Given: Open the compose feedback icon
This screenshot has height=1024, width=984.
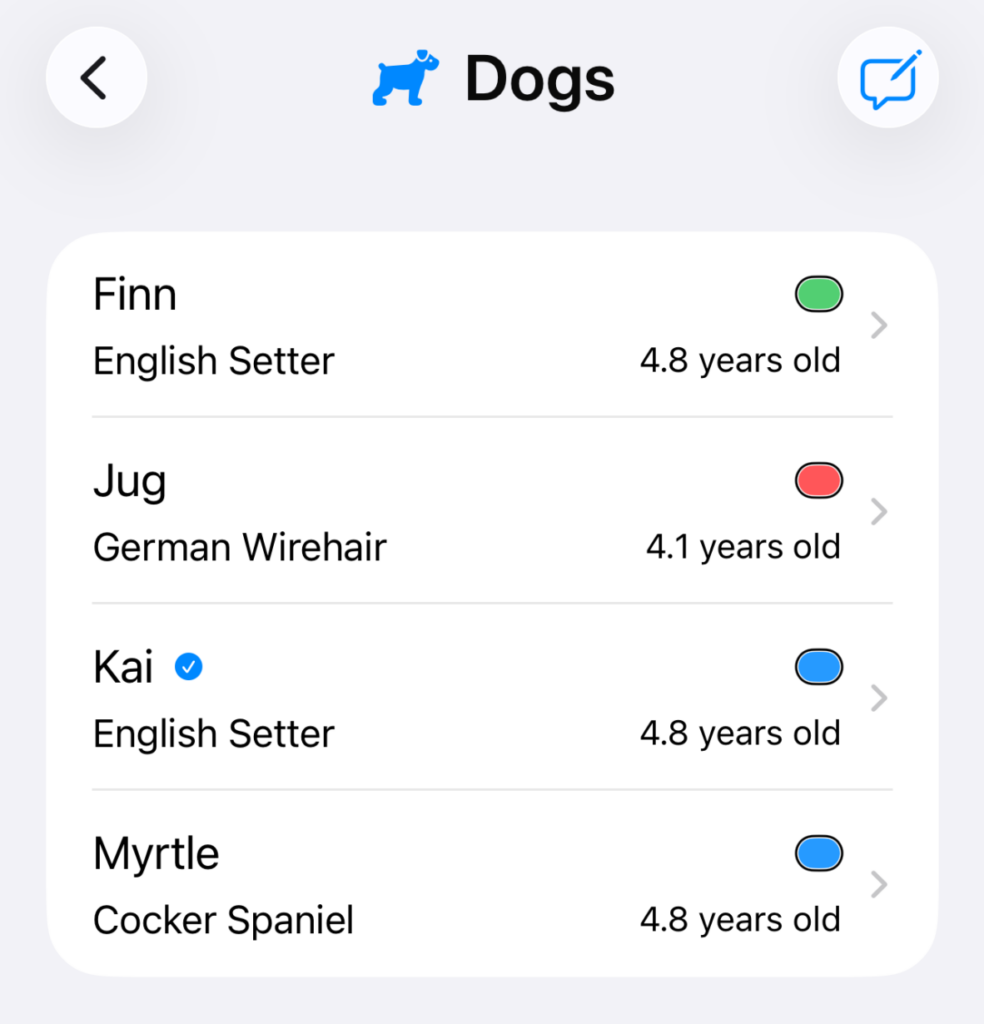Looking at the screenshot, I should (887, 78).
